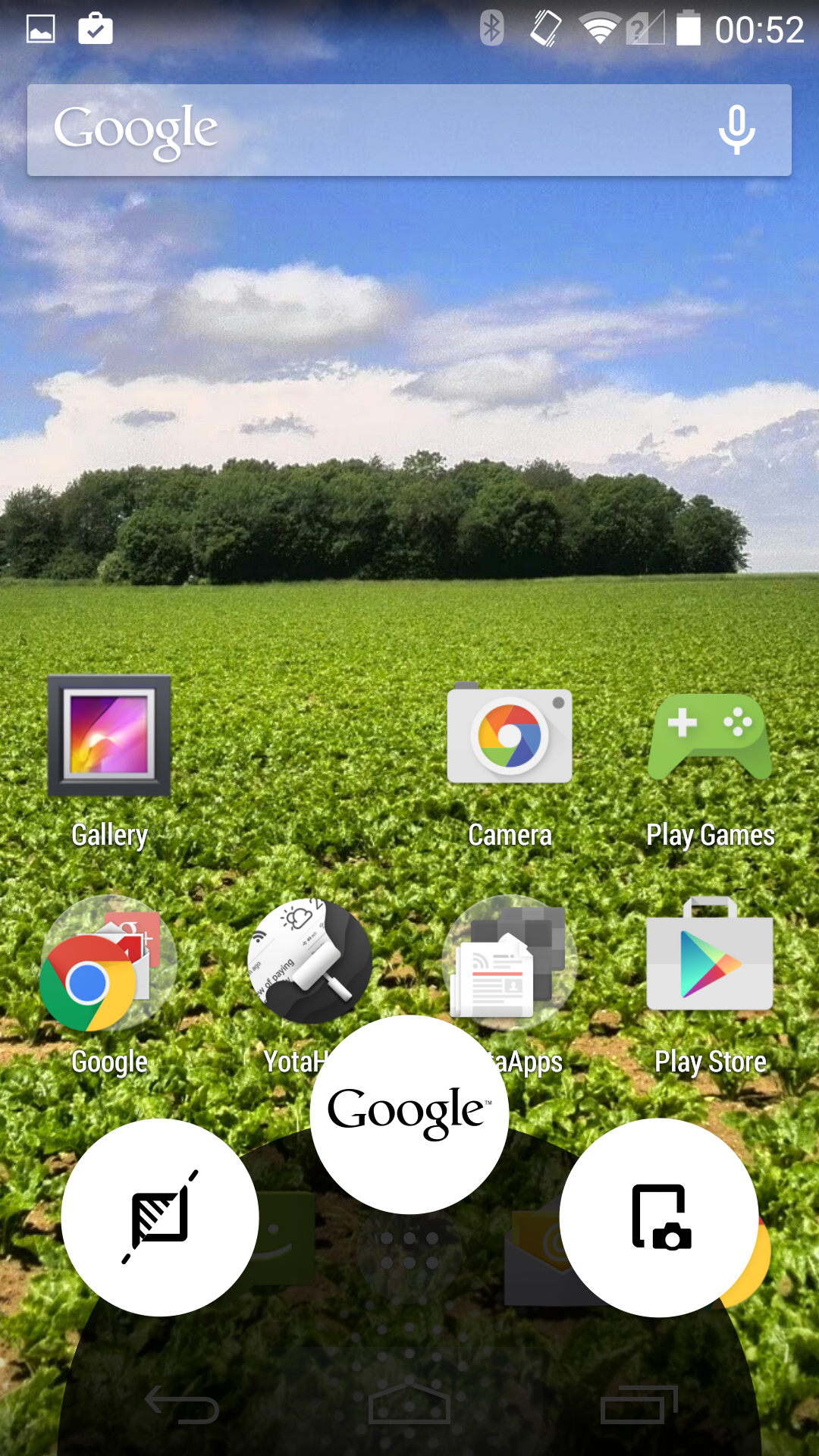The height and width of the screenshot is (1456, 819).
Task: Select the round Google shortcut button
Action: point(409,1114)
